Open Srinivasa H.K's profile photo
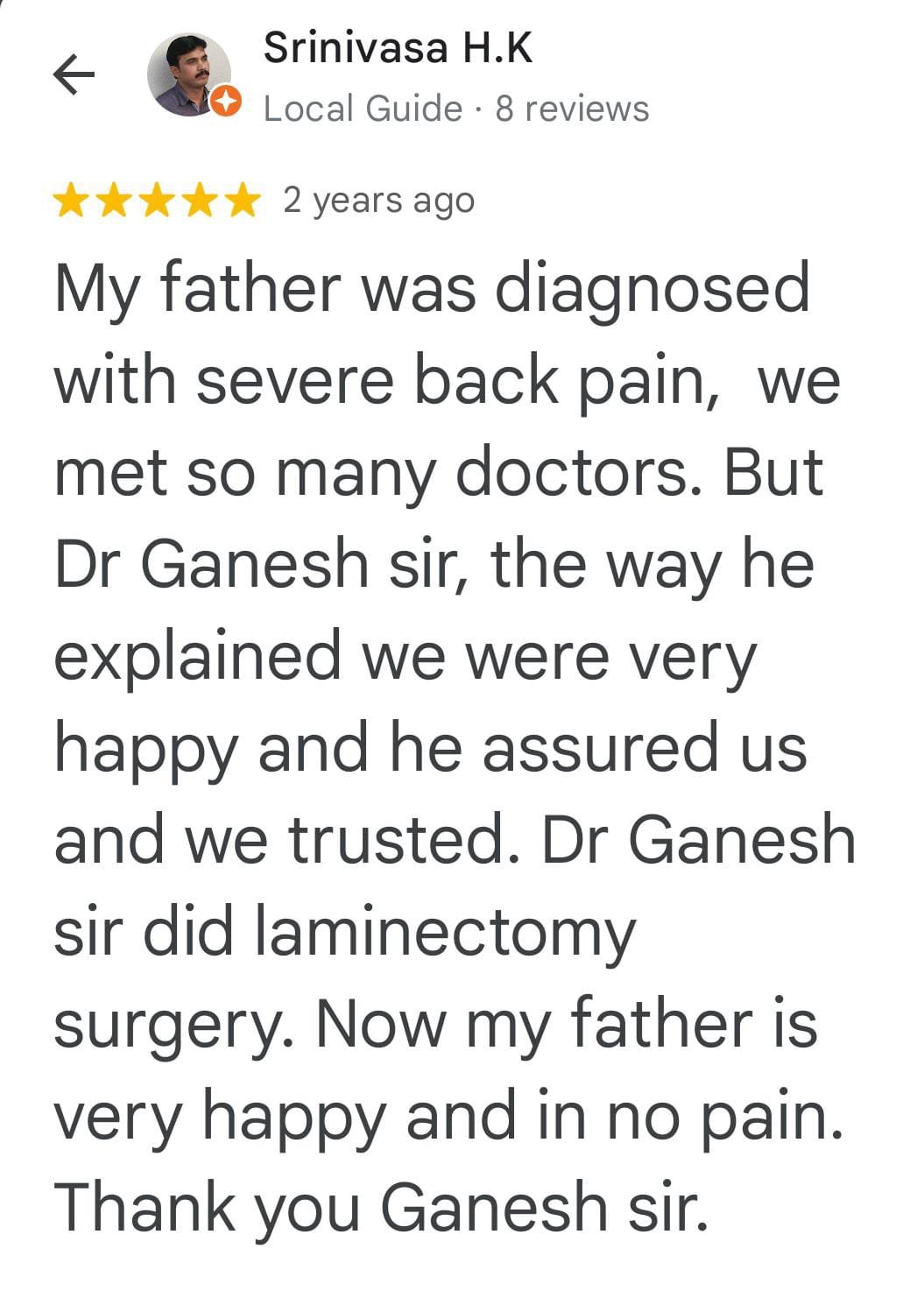 (188, 74)
